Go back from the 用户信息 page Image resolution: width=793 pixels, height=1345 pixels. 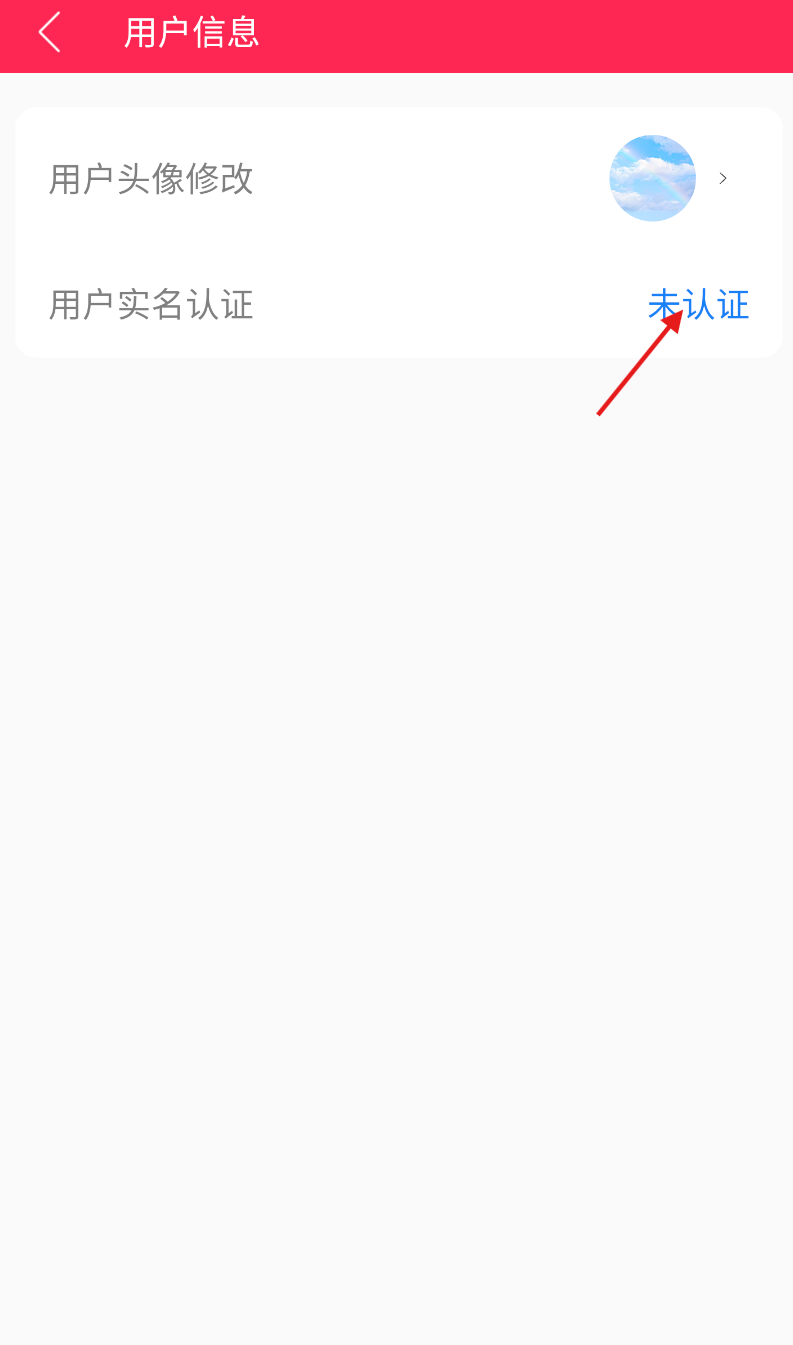49,33
